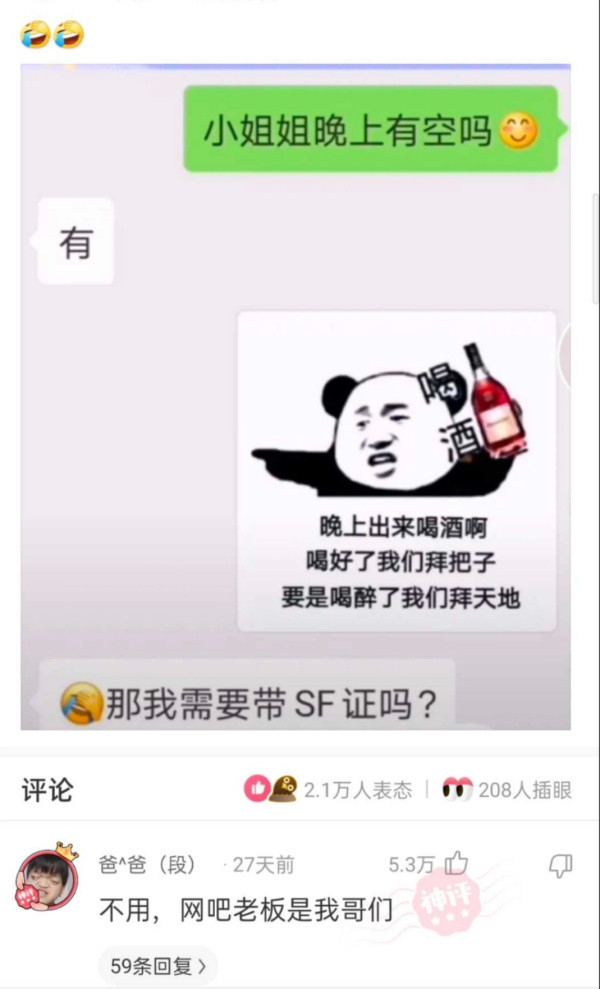The height and width of the screenshot is (989, 600).
Task: Open the 208人插眼 followers
Action: [508, 790]
